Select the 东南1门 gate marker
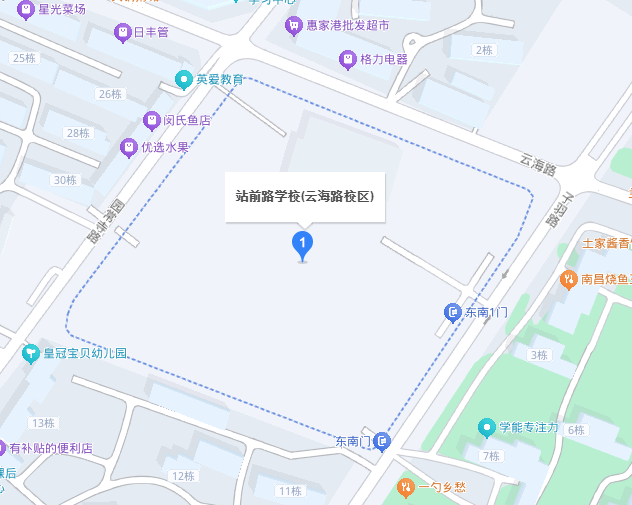Viewport: 632px width, 505px height. tap(452, 313)
